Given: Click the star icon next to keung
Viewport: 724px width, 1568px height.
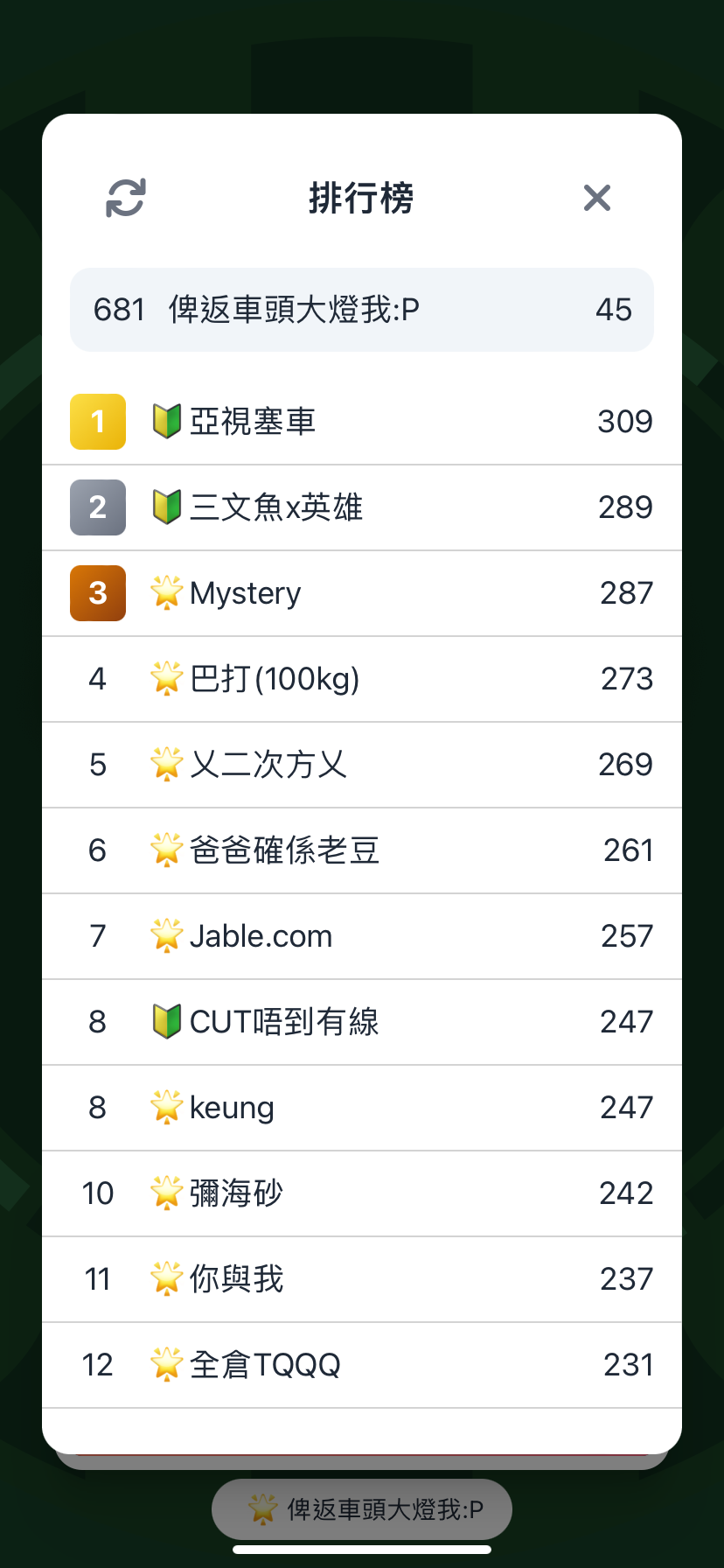Looking at the screenshot, I should [x=168, y=1107].
